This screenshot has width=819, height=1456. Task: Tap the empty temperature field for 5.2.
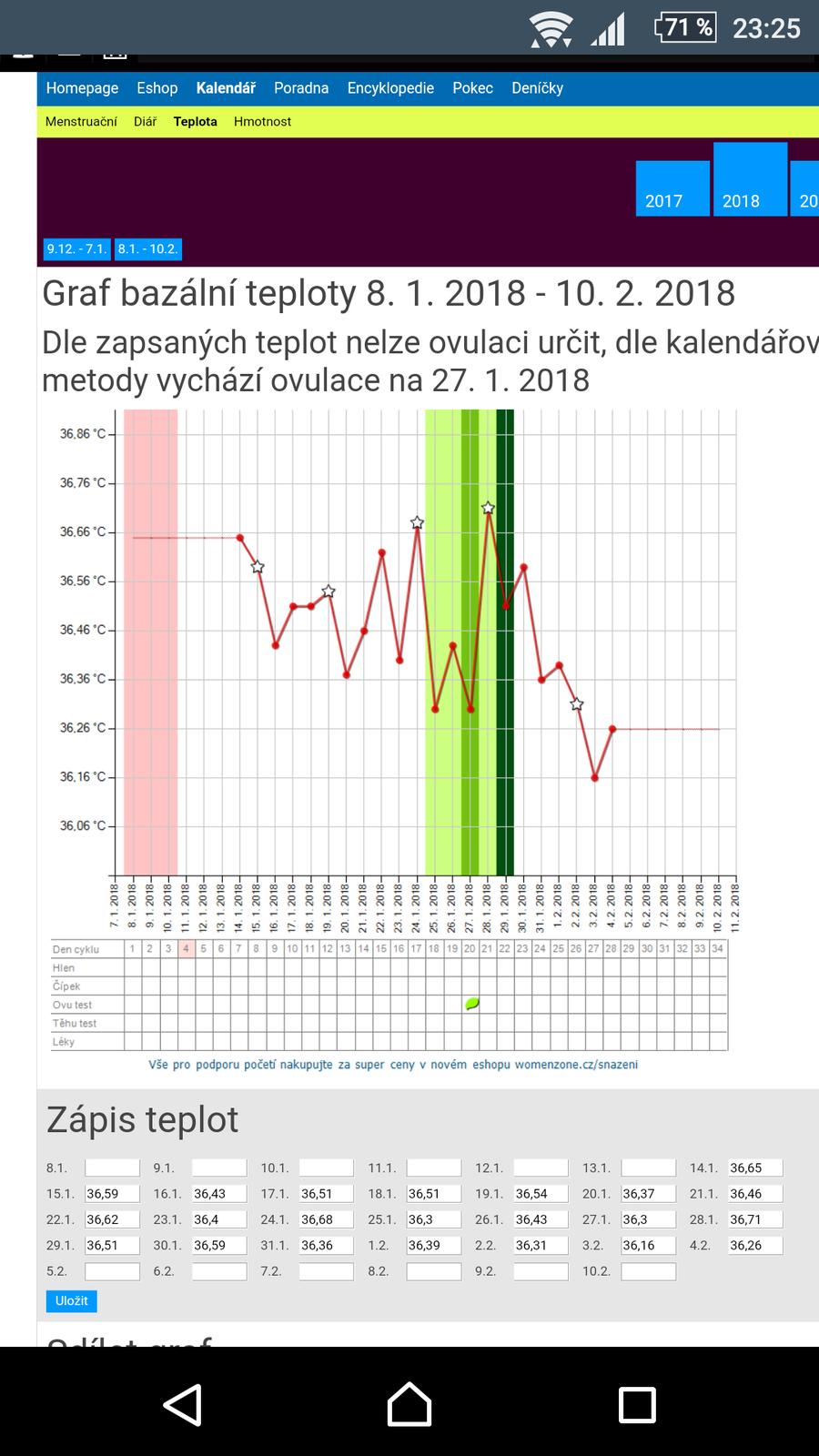click(112, 1271)
